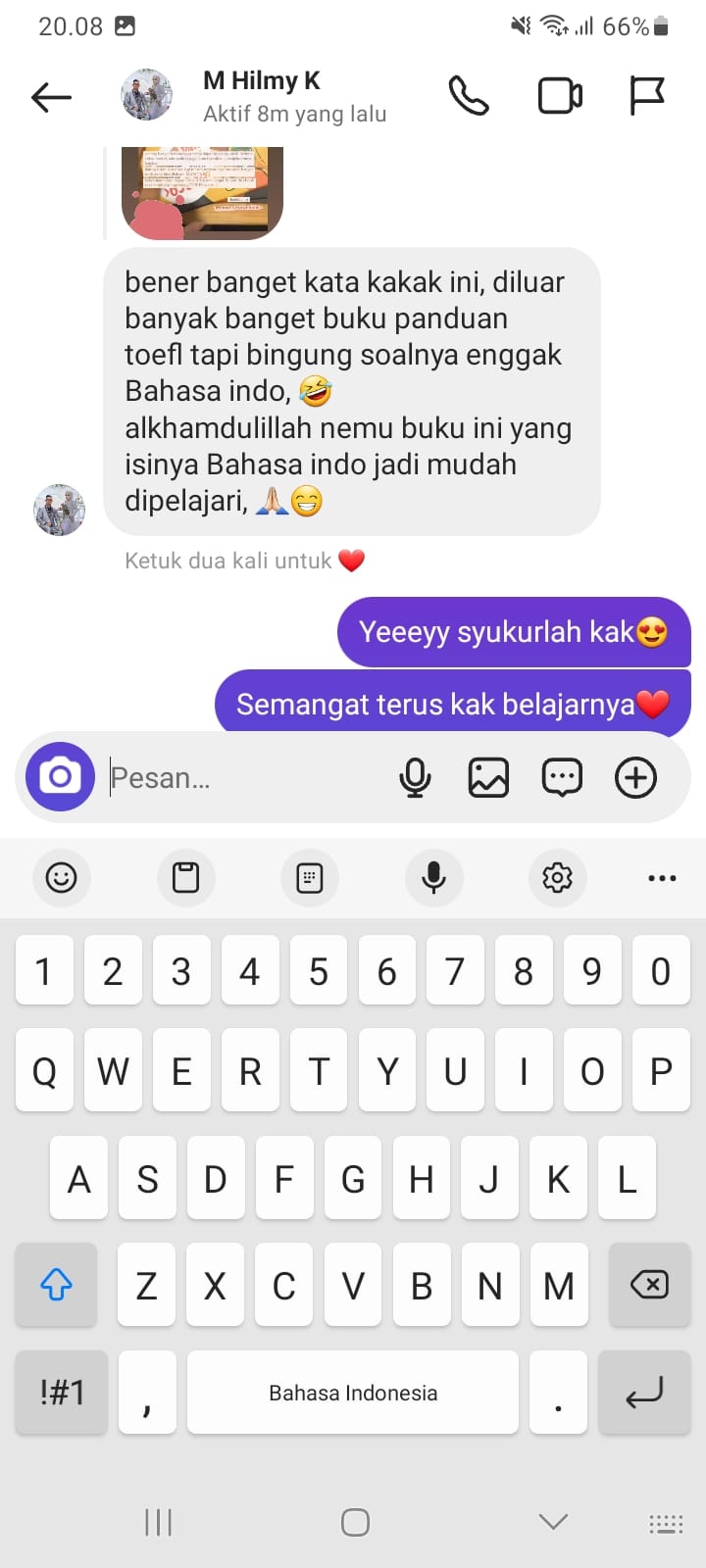Open the camera from the message bar

(60, 777)
